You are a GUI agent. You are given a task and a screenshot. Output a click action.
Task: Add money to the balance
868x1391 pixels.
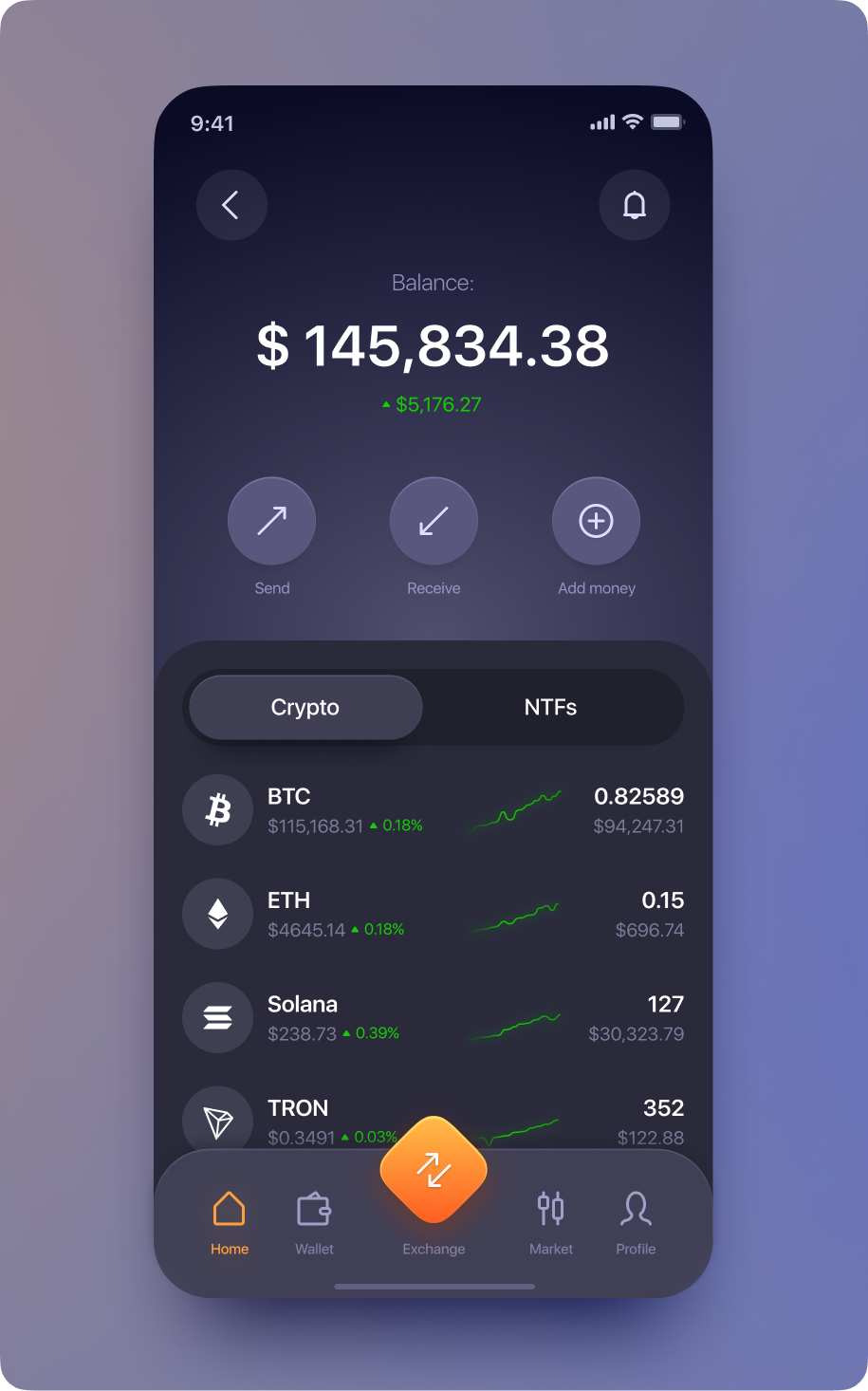[596, 521]
